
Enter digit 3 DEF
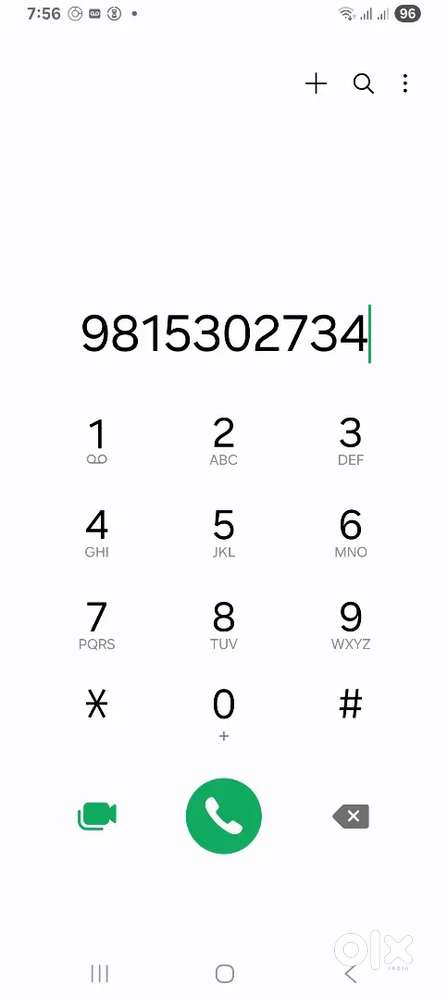(350, 441)
